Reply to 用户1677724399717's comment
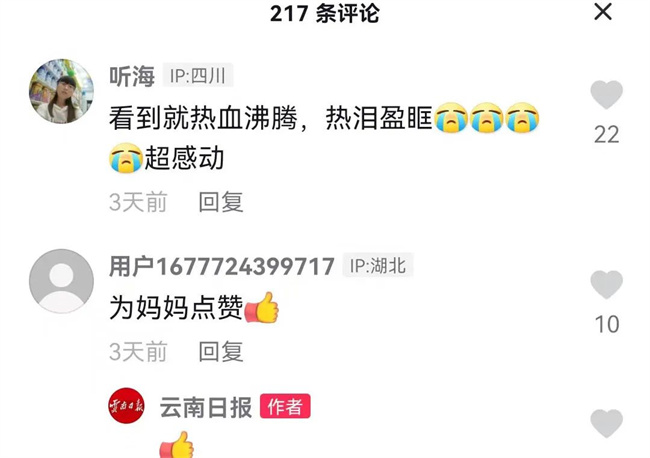The height and width of the screenshot is (458, 650). coord(221,352)
